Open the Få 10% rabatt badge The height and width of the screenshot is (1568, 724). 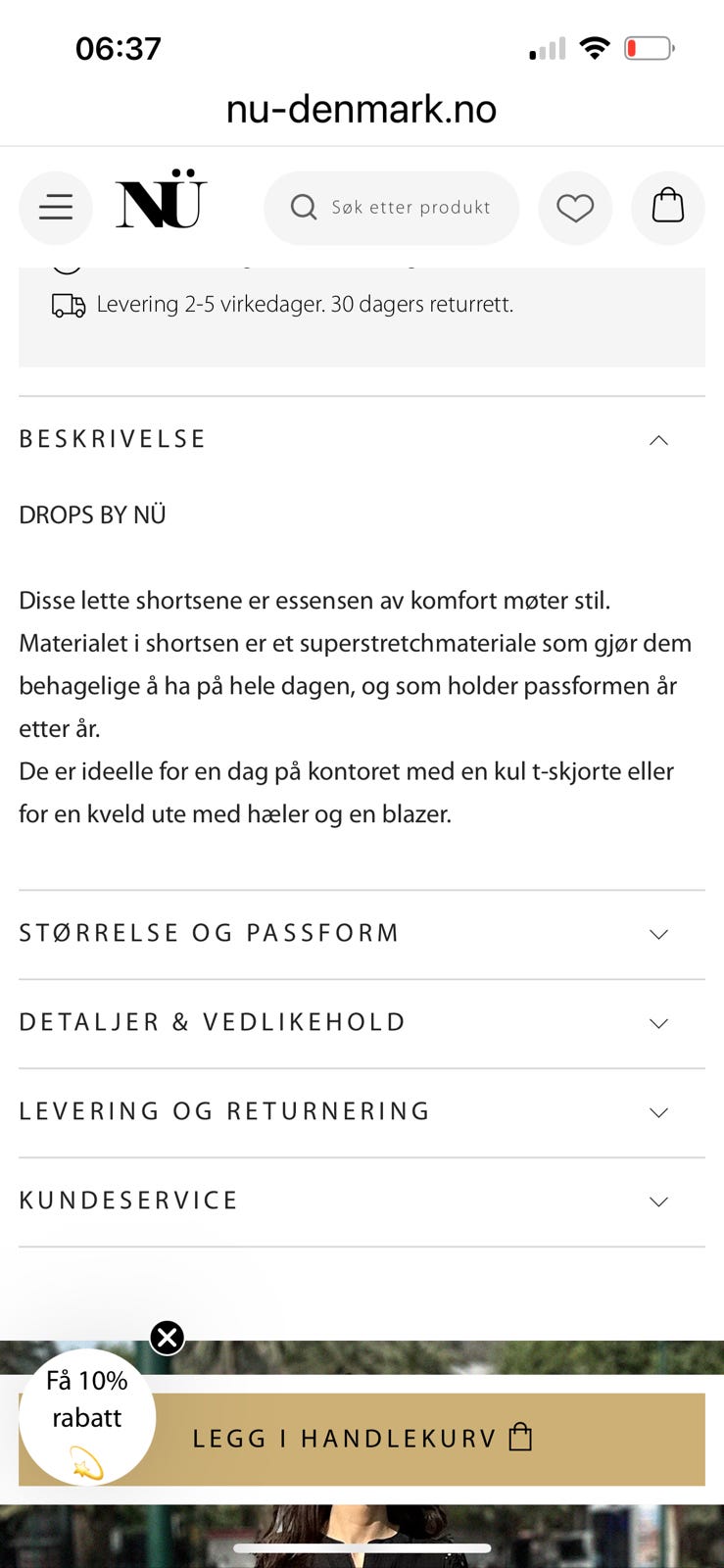[x=86, y=1417]
